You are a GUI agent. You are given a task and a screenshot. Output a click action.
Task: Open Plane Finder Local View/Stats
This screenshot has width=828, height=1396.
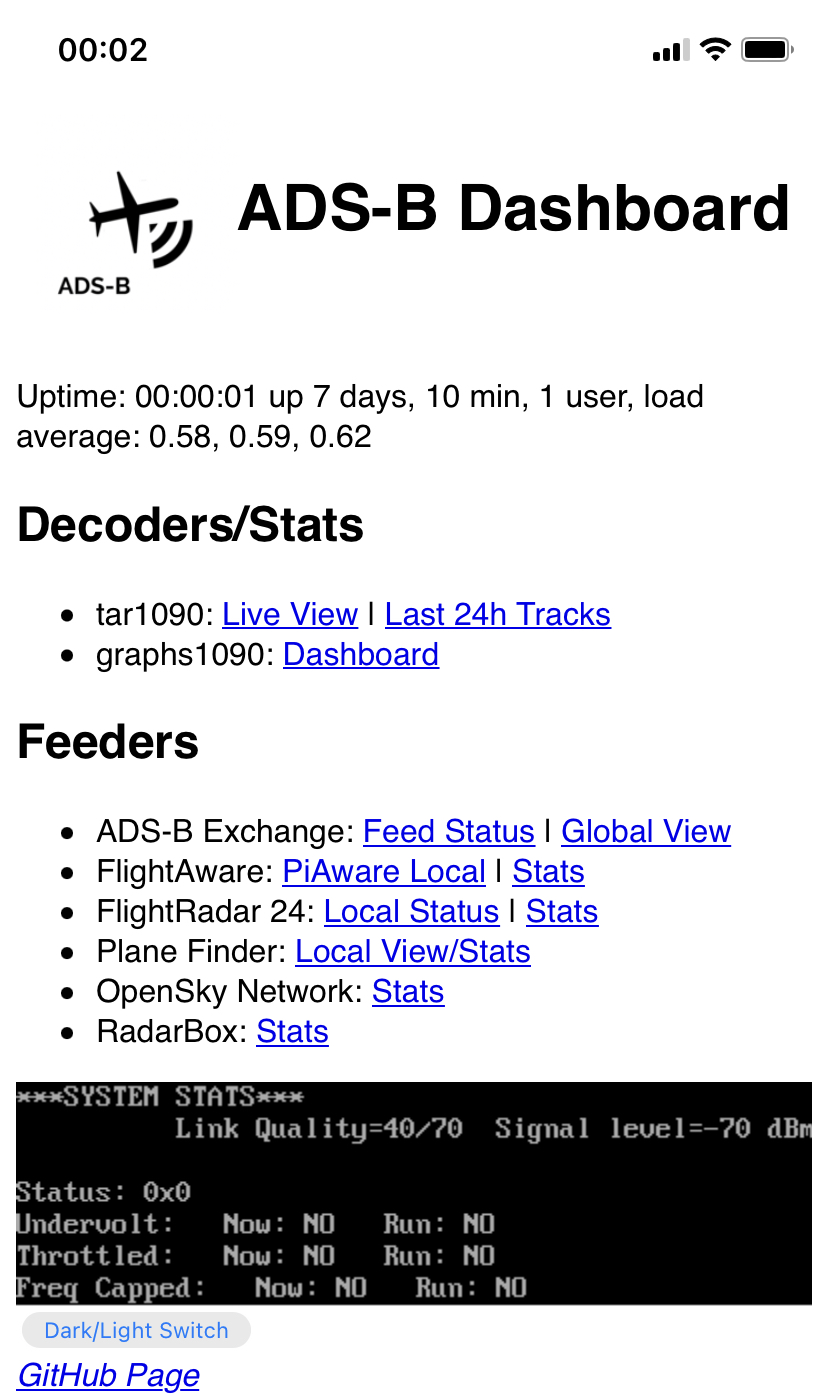413,951
